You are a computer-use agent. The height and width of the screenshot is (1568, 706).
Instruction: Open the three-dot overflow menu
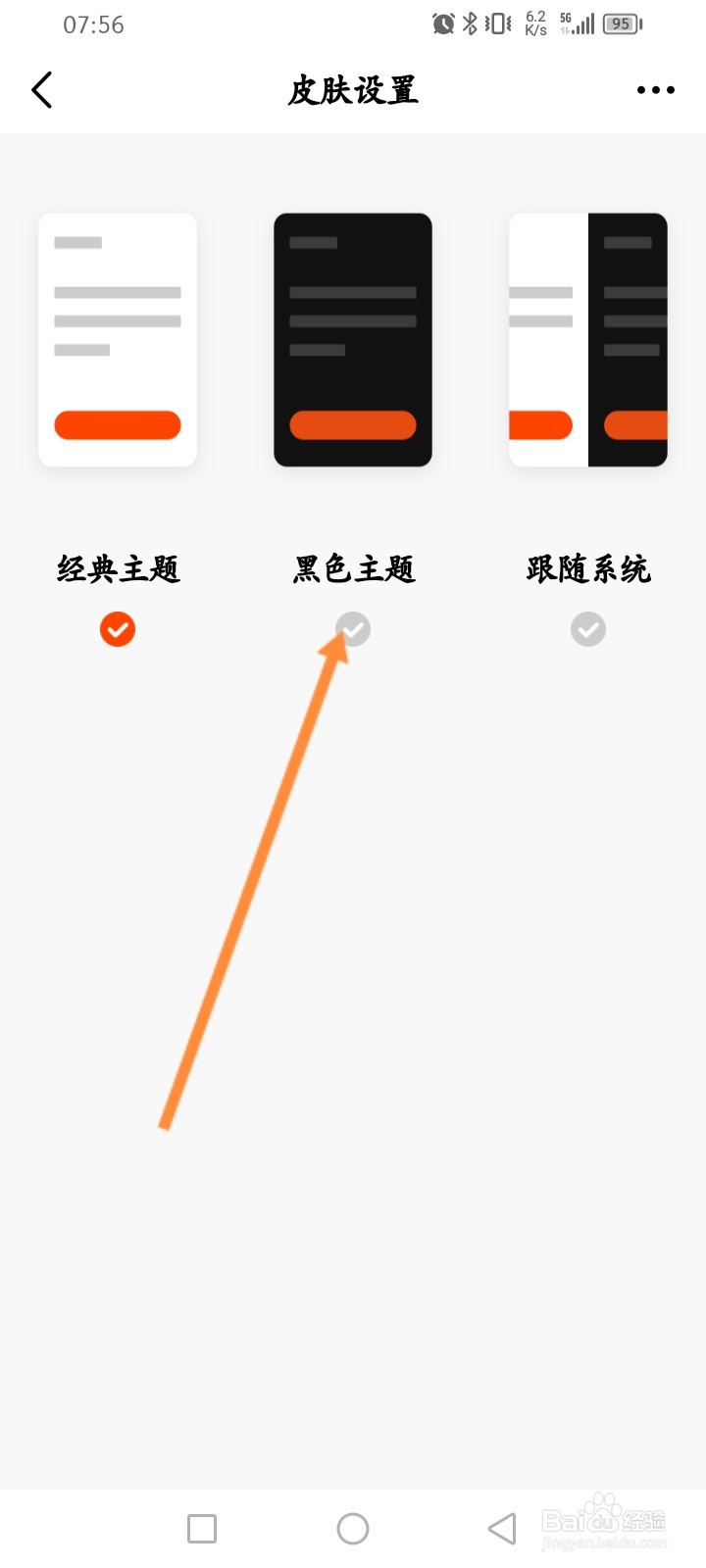[x=654, y=89]
